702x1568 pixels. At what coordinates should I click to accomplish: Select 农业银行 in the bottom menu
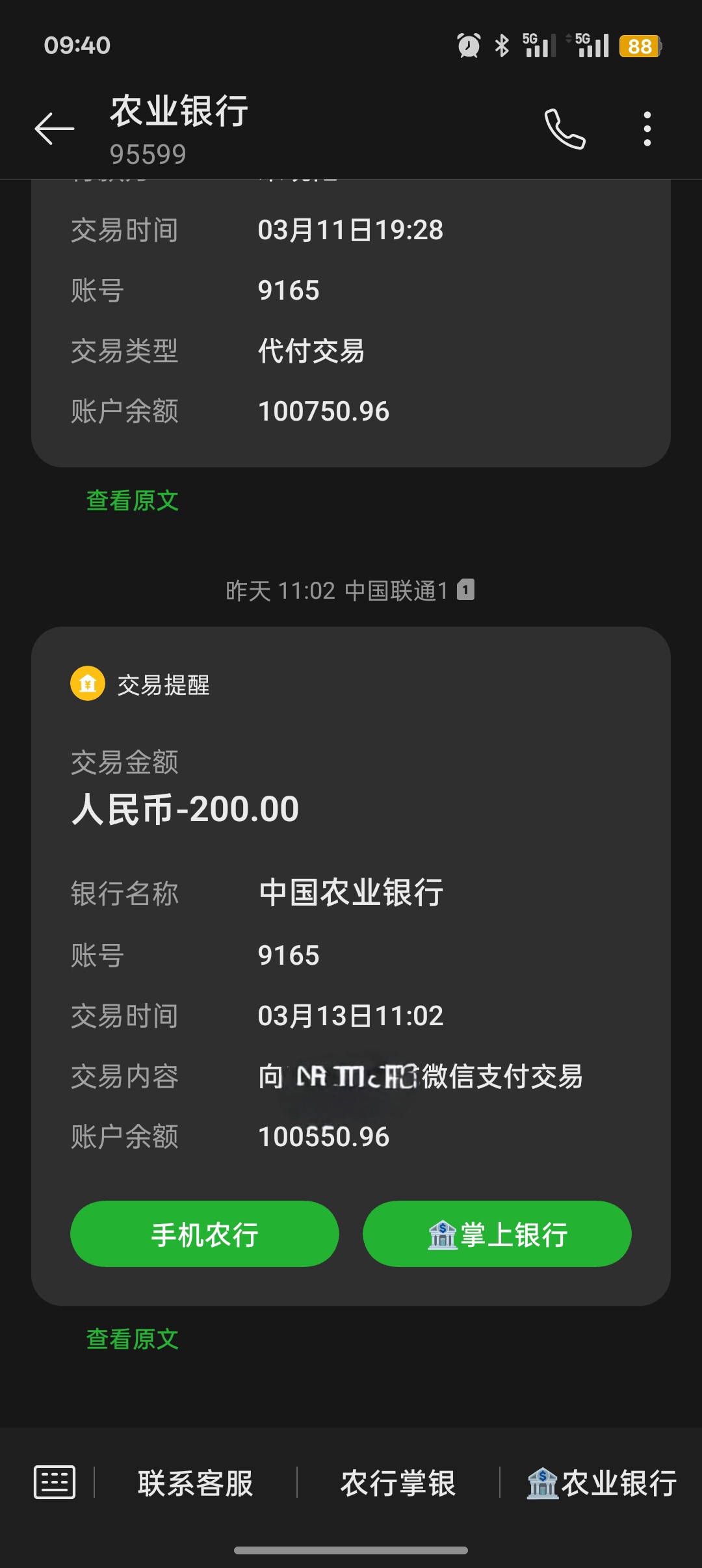click(602, 1483)
